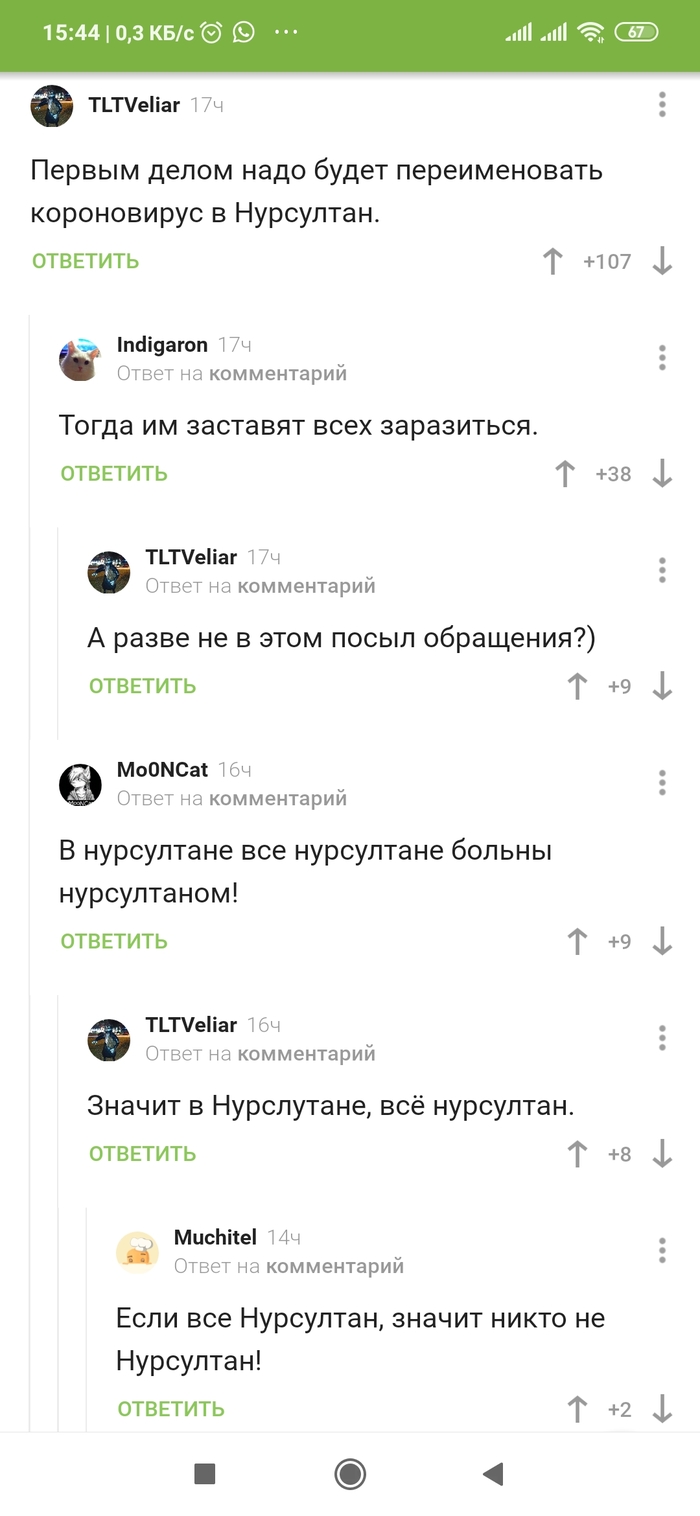Open overflow menu on Indigaron's comment
The height and width of the screenshot is (1516, 700).
[x=662, y=357]
